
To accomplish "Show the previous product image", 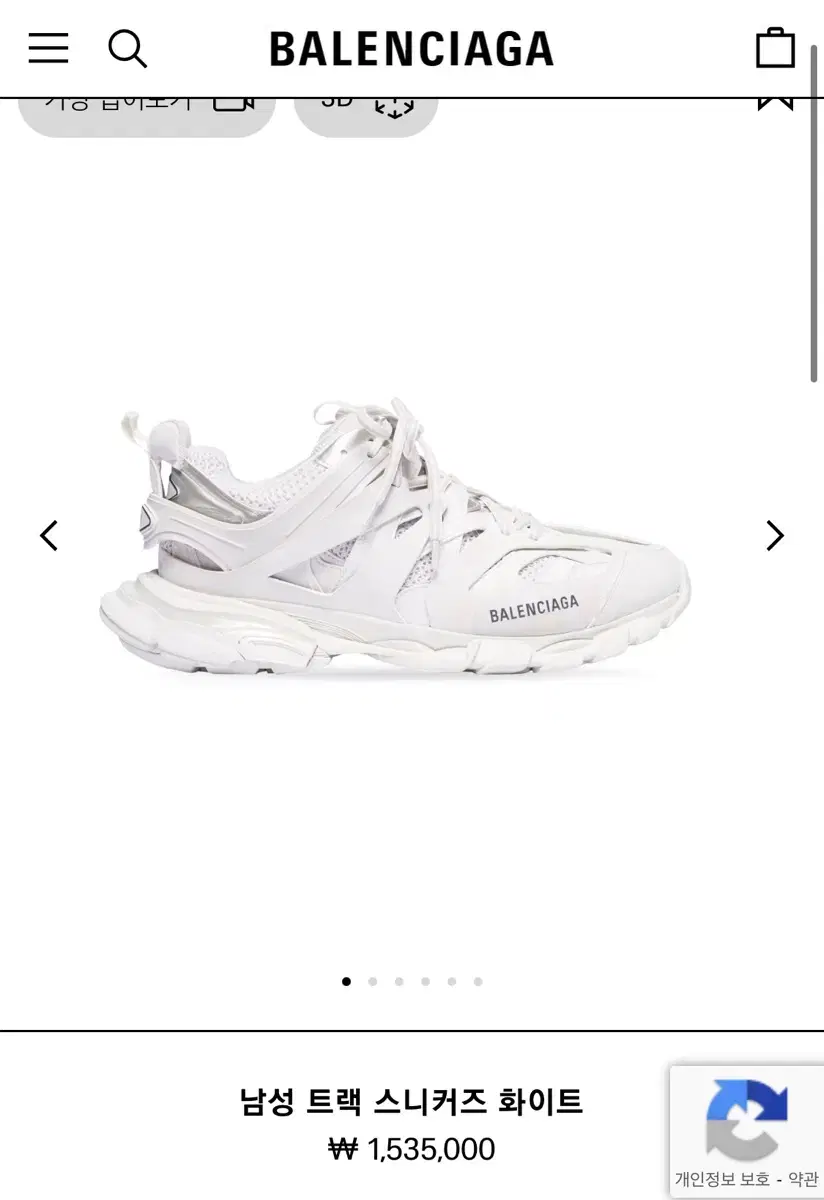I will (49, 536).
